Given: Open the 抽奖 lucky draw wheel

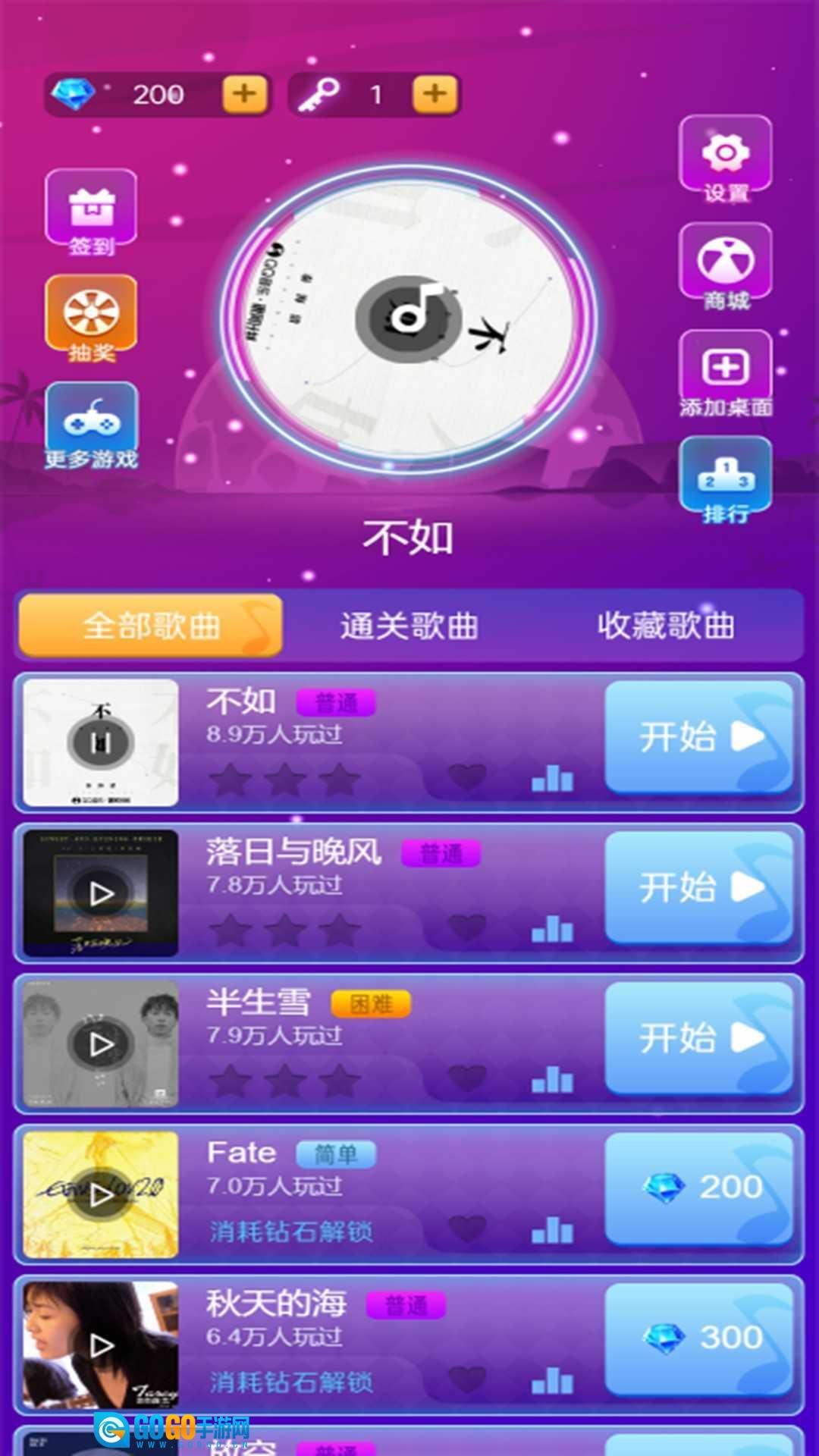Looking at the screenshot, I should (92, 319).
